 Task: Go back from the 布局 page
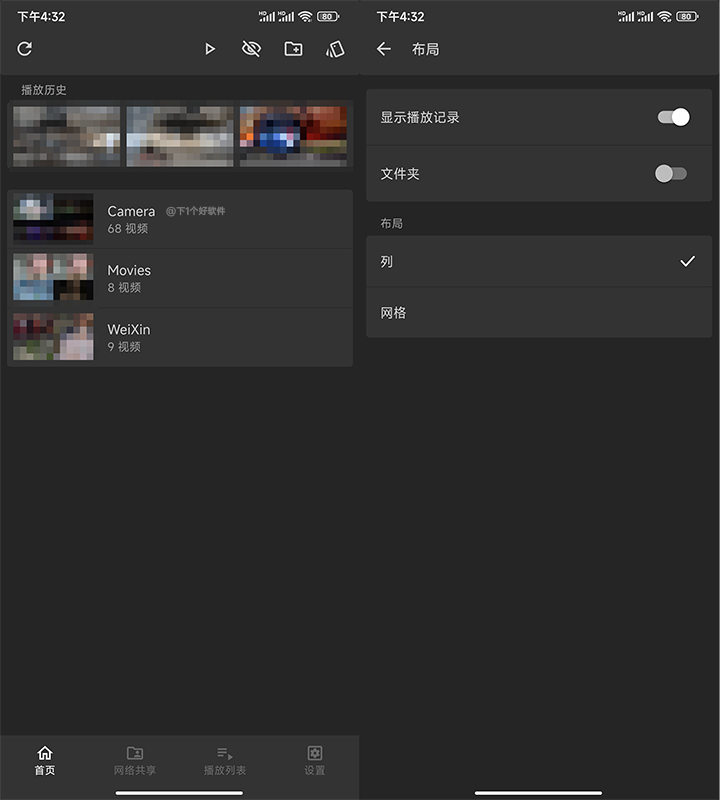click(x=384, y=49)
